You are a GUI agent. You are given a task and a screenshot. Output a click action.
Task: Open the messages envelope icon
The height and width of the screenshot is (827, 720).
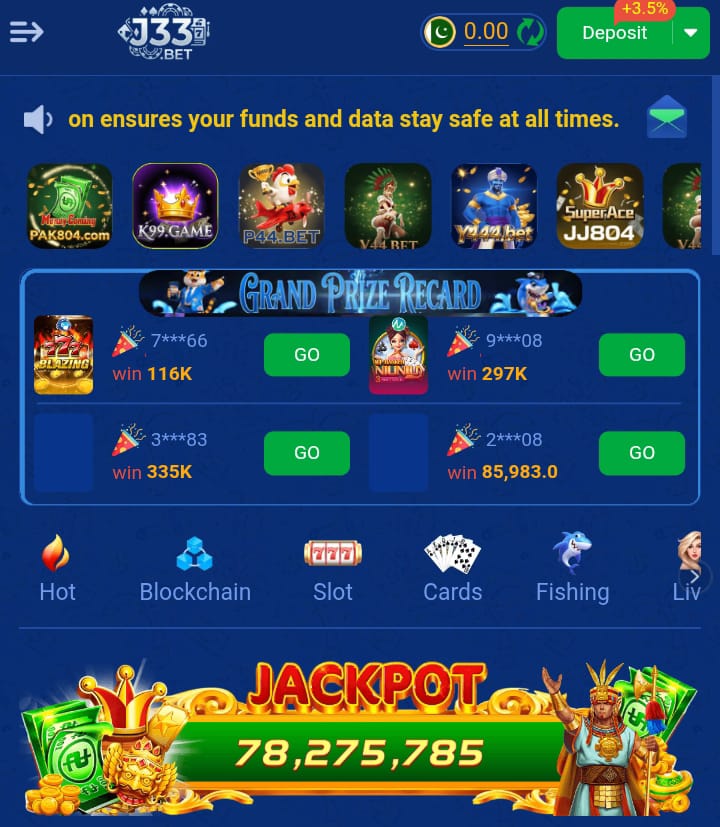666,119
